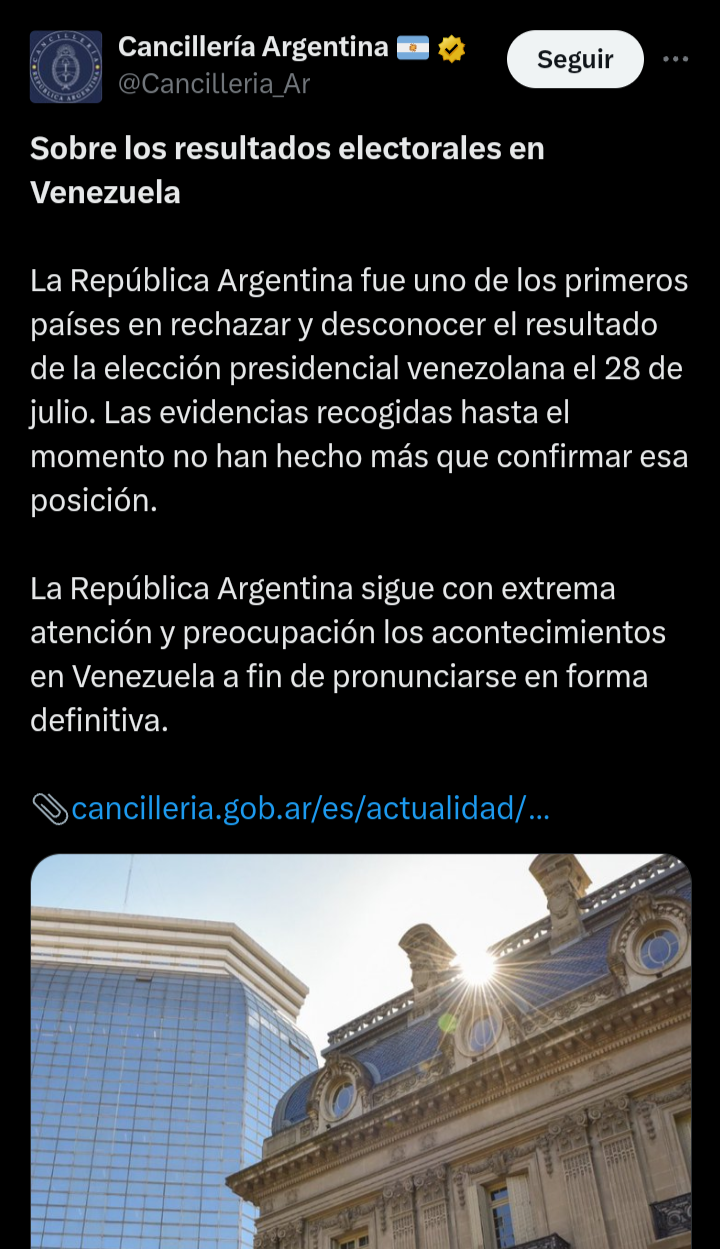Open the cancilleria.gob.ar link

tap(311, 808)
